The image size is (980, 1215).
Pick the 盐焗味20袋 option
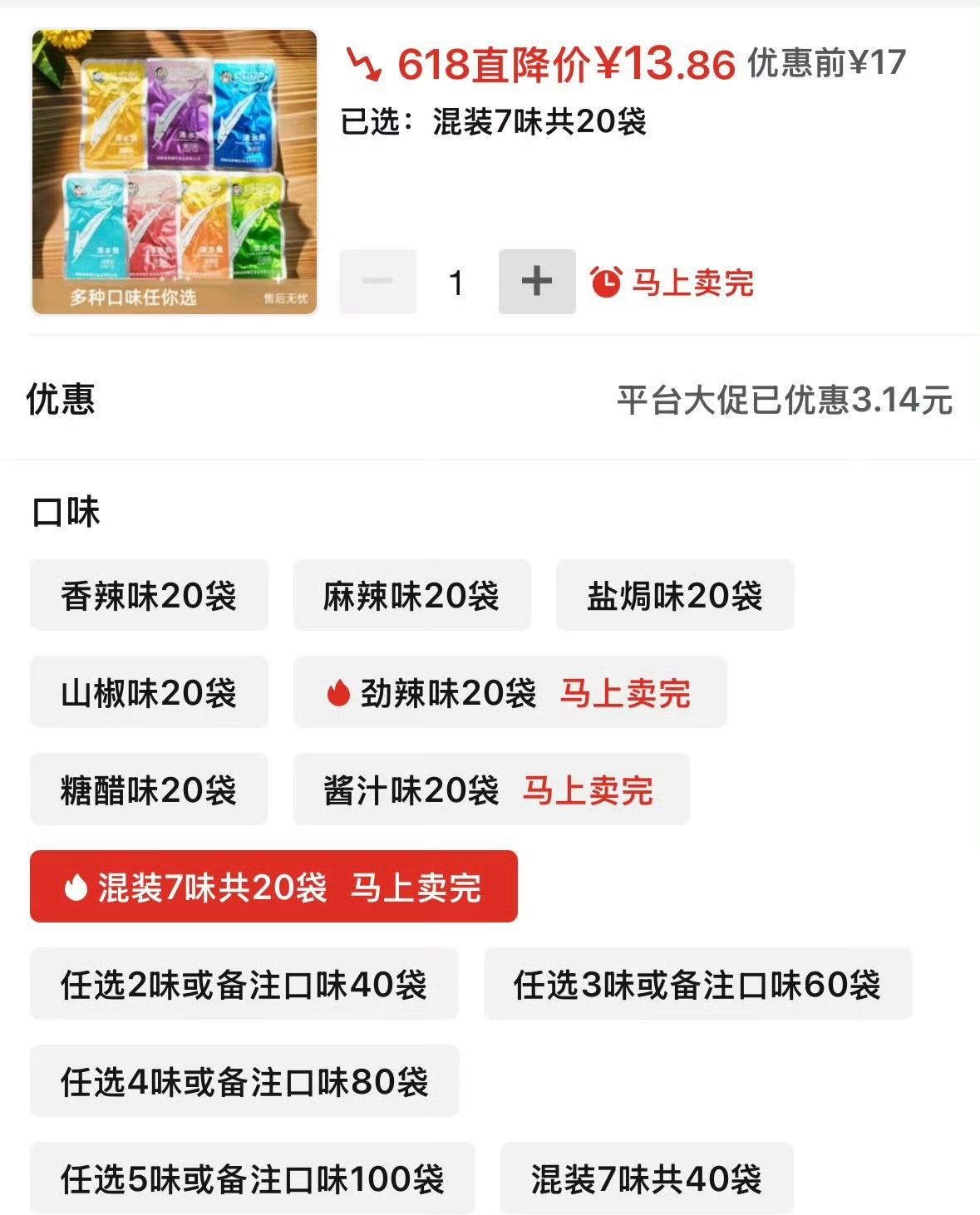674,595
